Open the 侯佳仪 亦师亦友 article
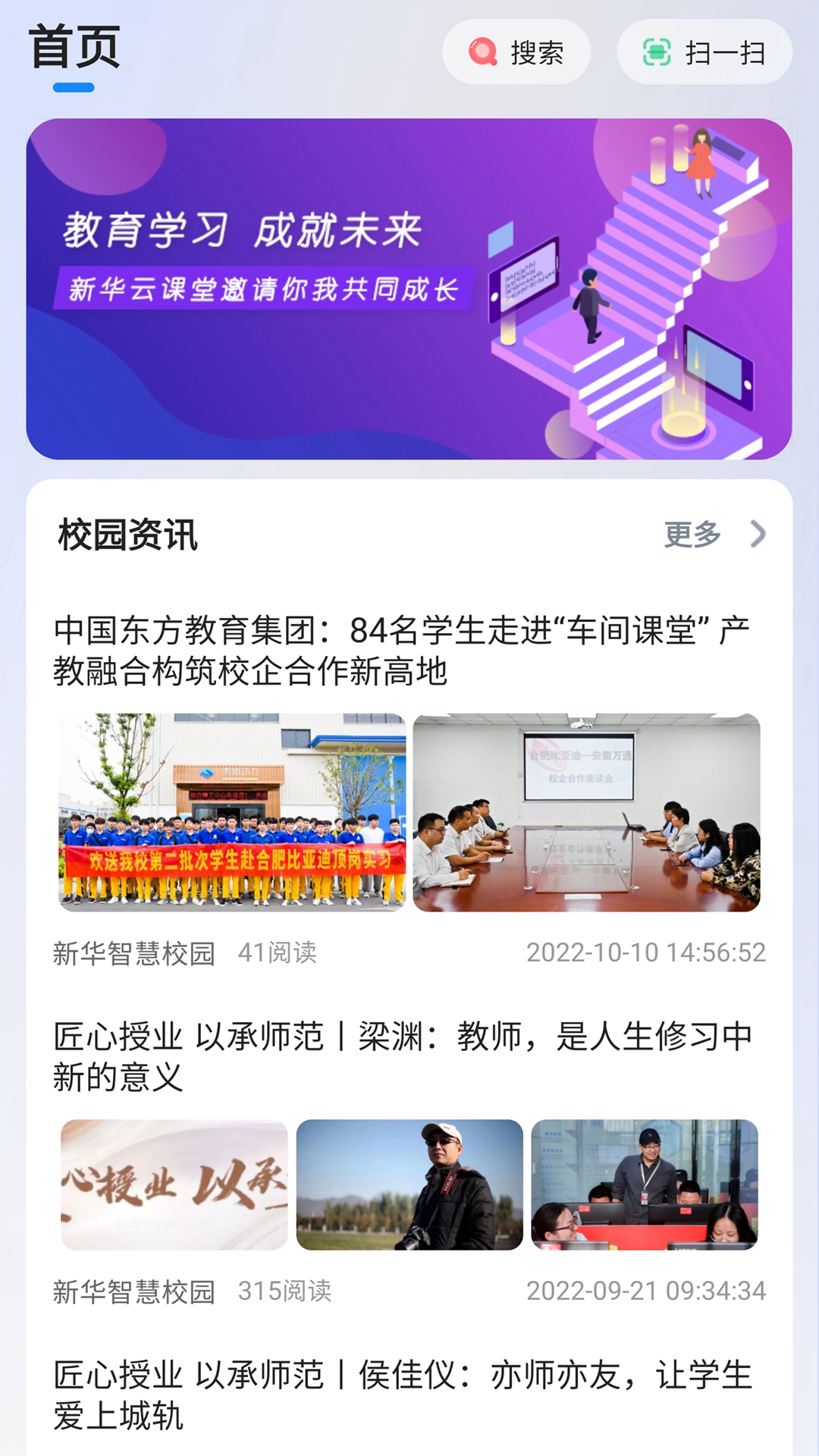This screenshot has width=819, height=1456. pos(402,1395)
